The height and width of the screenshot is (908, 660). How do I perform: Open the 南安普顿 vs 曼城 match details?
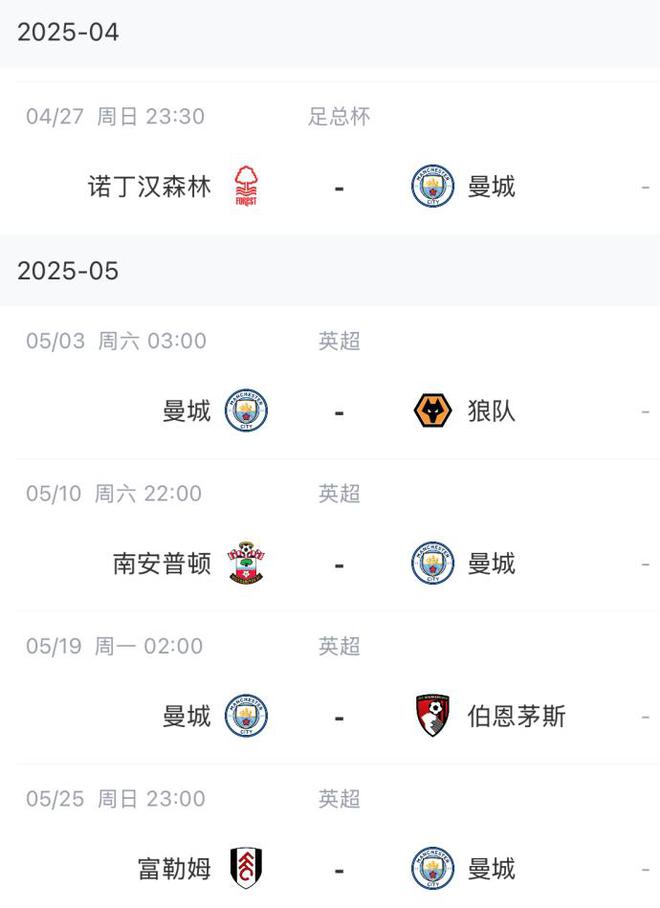[338, 564]
